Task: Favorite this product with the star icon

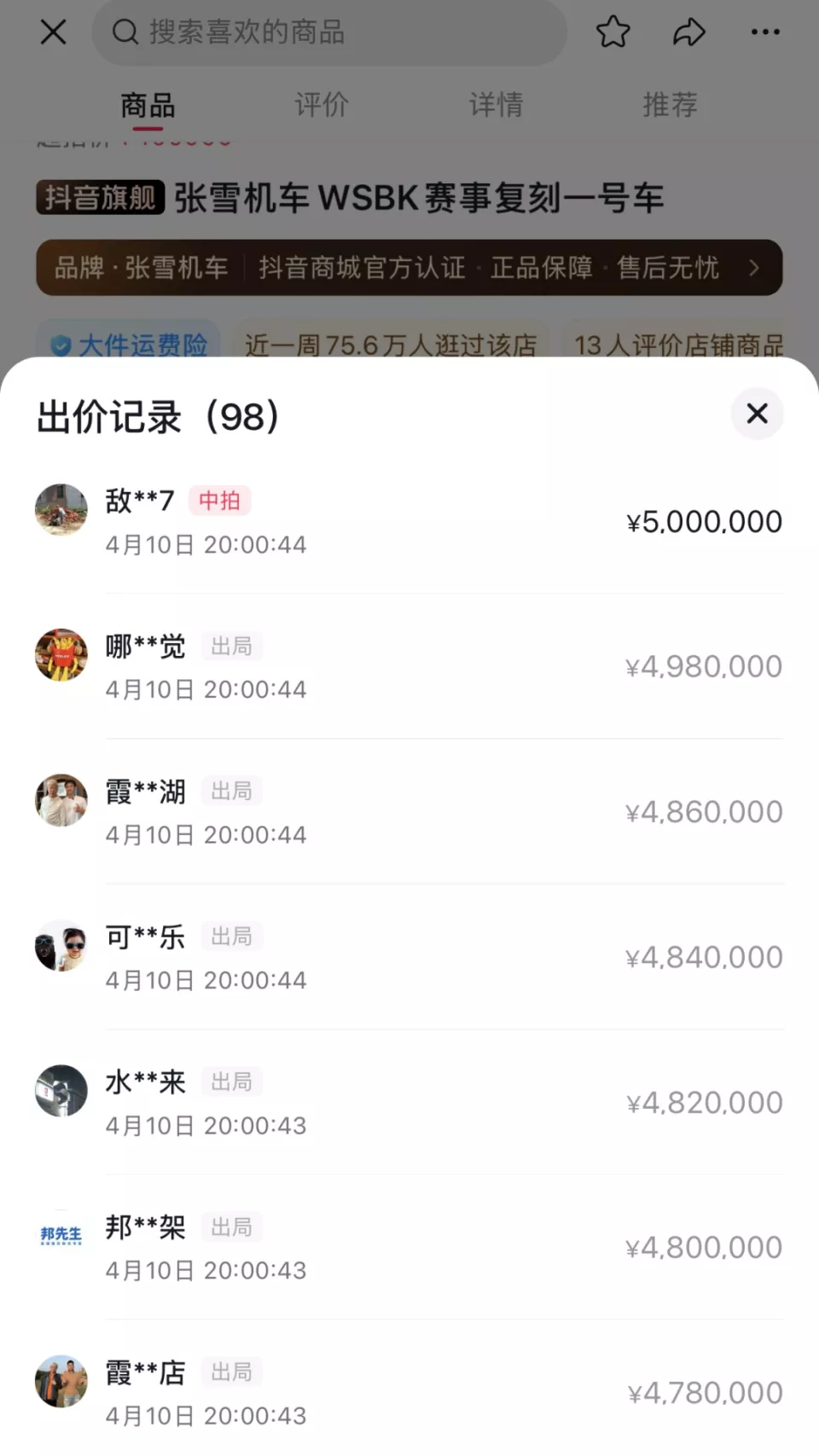Action: coord(613,32)
